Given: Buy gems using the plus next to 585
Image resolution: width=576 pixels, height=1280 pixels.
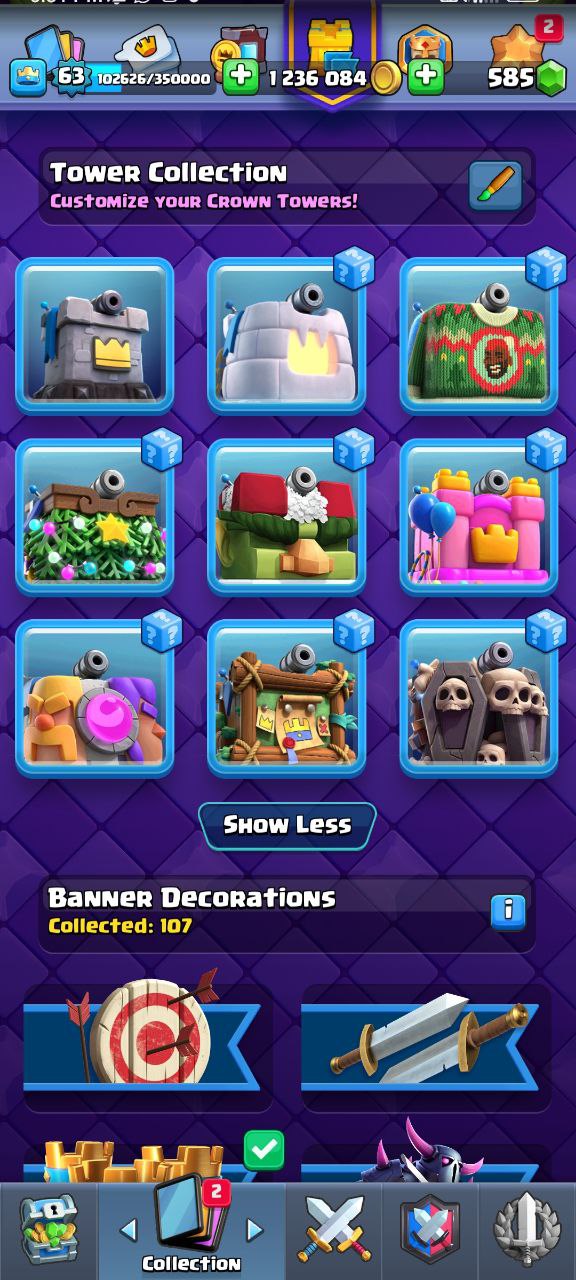Looking at the screenshot, I should [425, 76].
